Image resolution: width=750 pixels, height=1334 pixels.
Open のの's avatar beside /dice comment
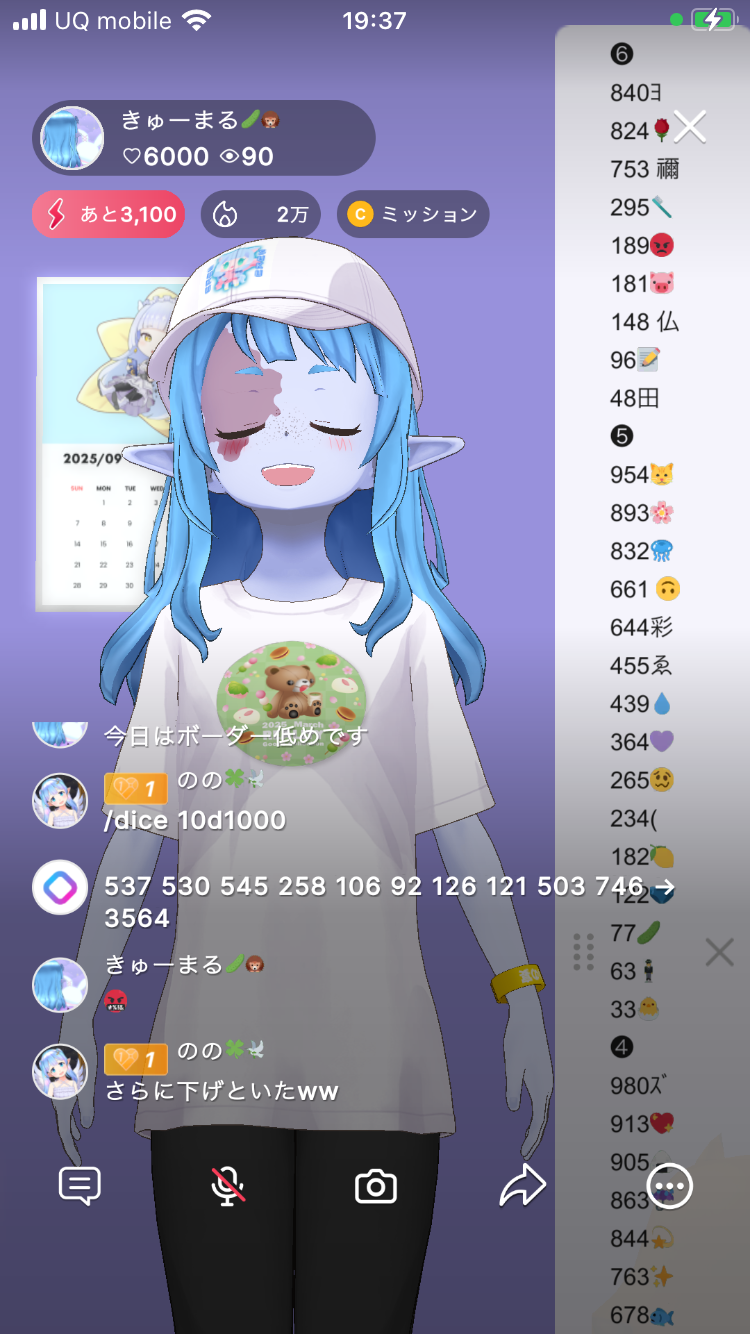tap(60, 800)
